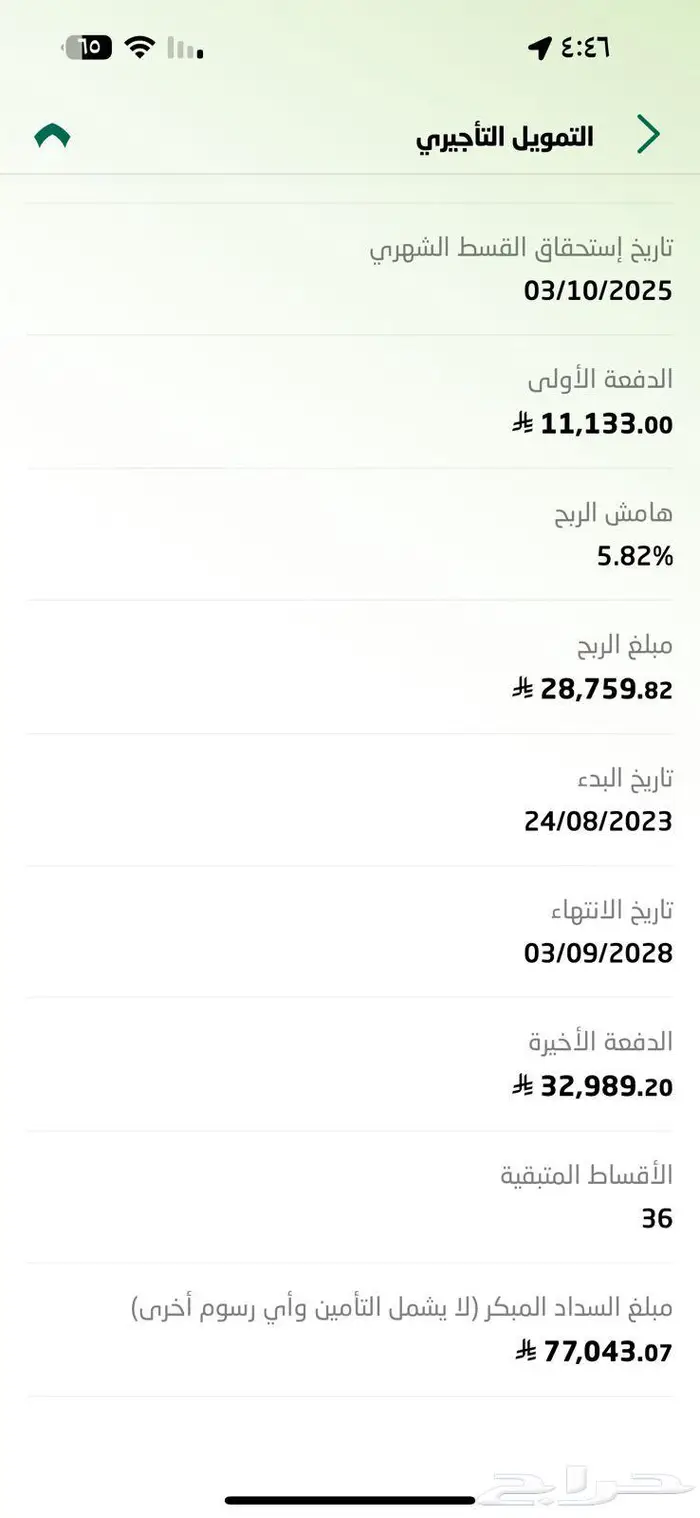700x1518 pixels.
Task: Go back from the lease financing details
Action: [648, 135]
